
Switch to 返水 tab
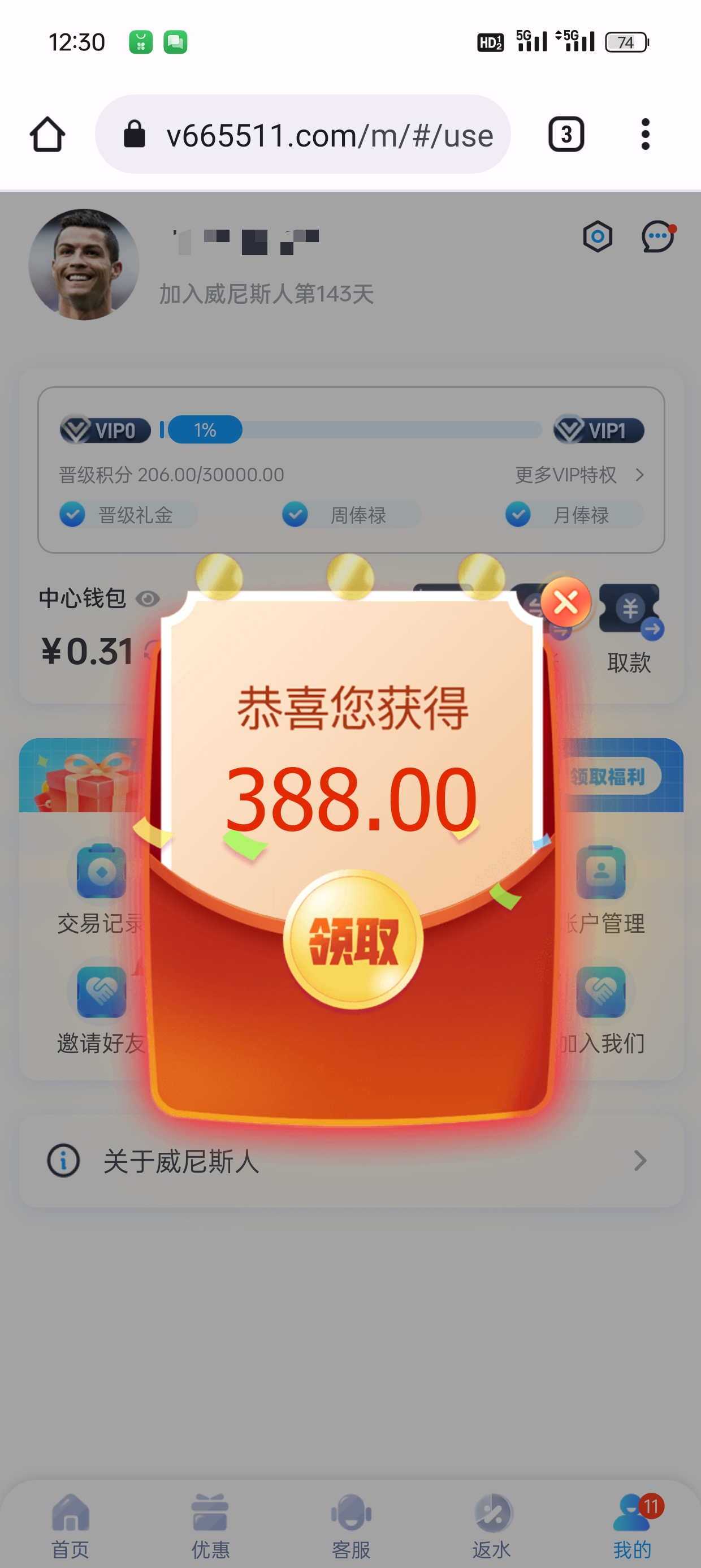(x=492, y=1526)
